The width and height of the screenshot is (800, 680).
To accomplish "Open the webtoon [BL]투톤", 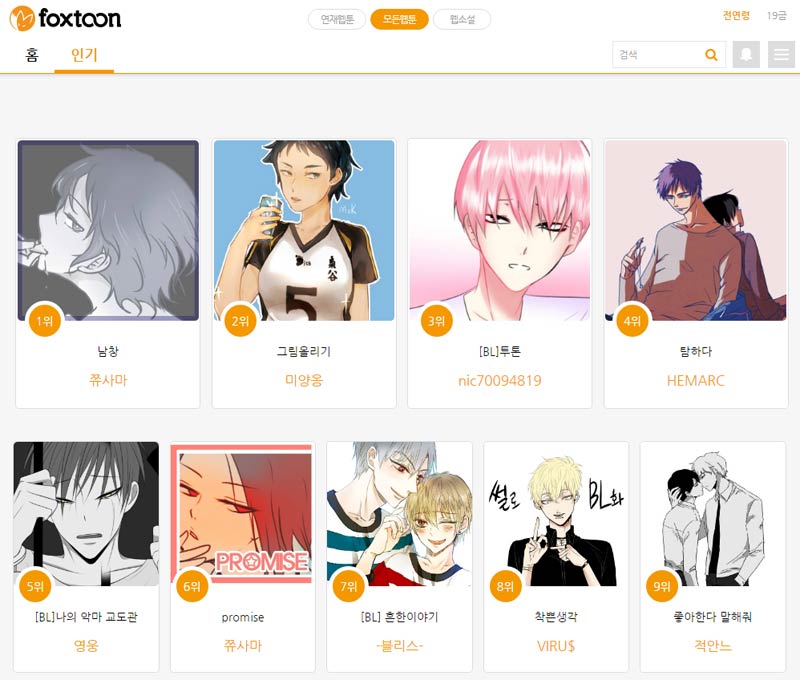I will tap(500, 230).
